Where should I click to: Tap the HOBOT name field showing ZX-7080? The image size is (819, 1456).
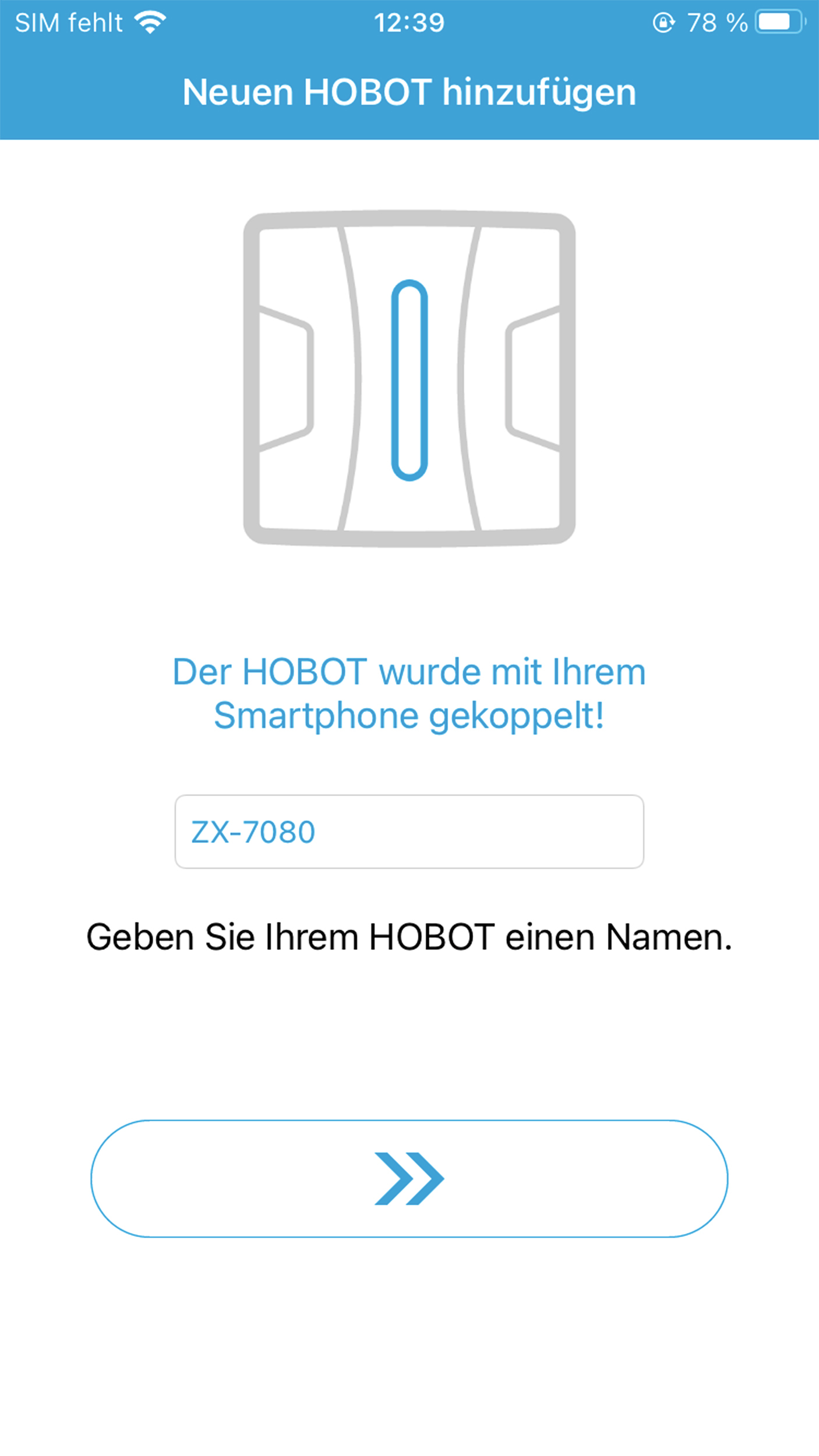click(409, 831)
